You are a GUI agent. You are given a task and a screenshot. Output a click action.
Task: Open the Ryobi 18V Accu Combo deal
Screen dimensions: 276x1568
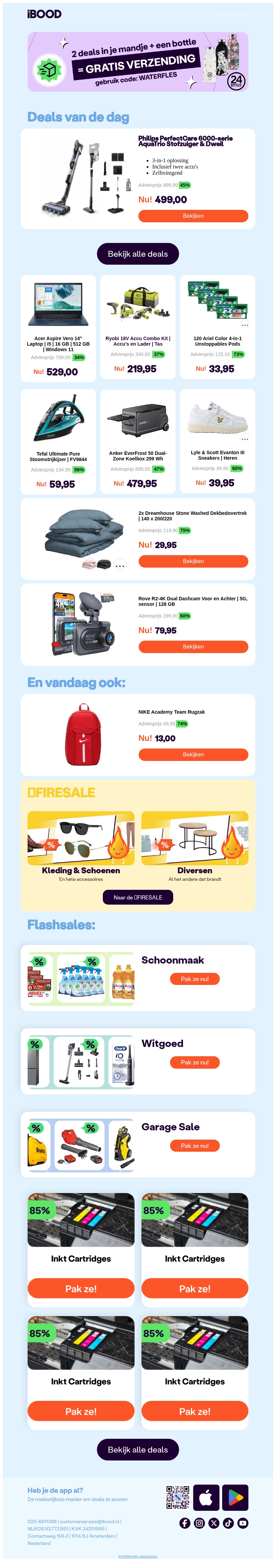point(138,326)
